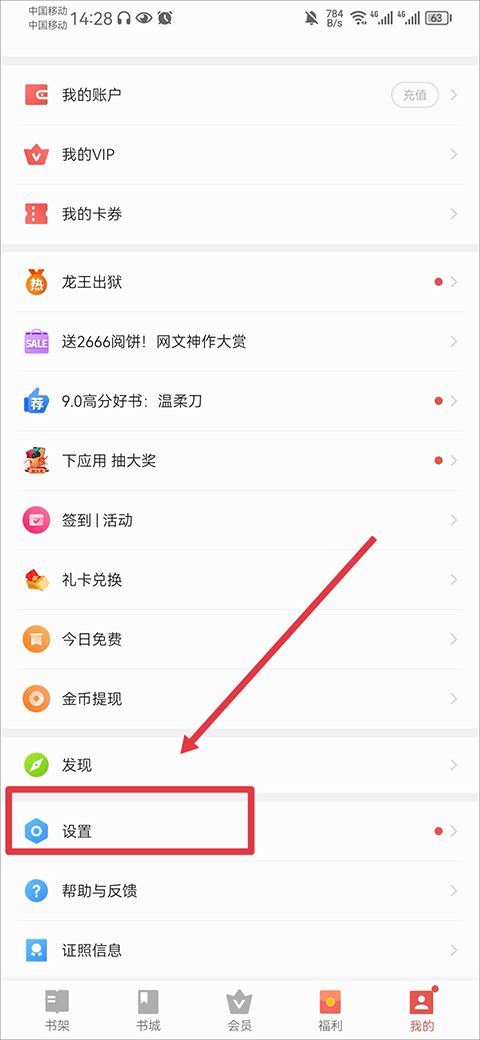Open 送2666阅饼 网文神作大赏

240,342
